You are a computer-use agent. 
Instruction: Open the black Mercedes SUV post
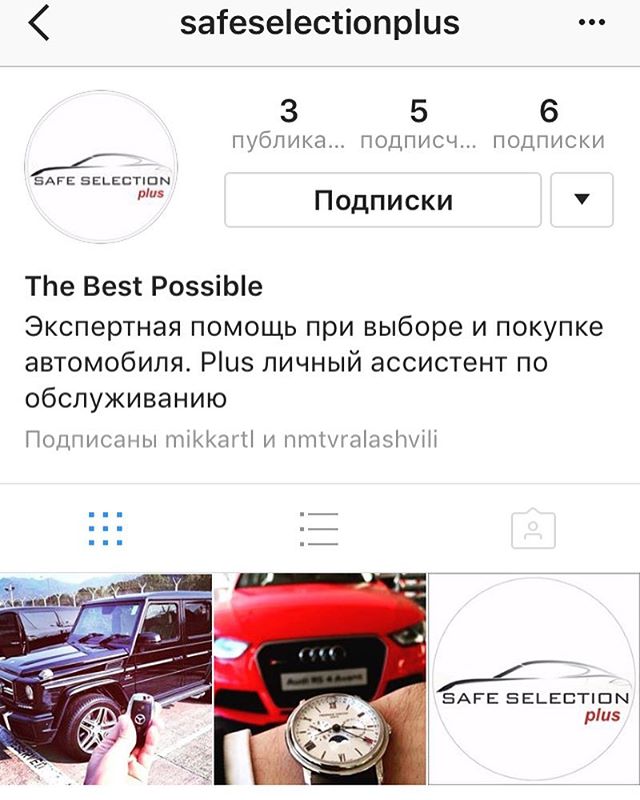click(x=106, y=678)
